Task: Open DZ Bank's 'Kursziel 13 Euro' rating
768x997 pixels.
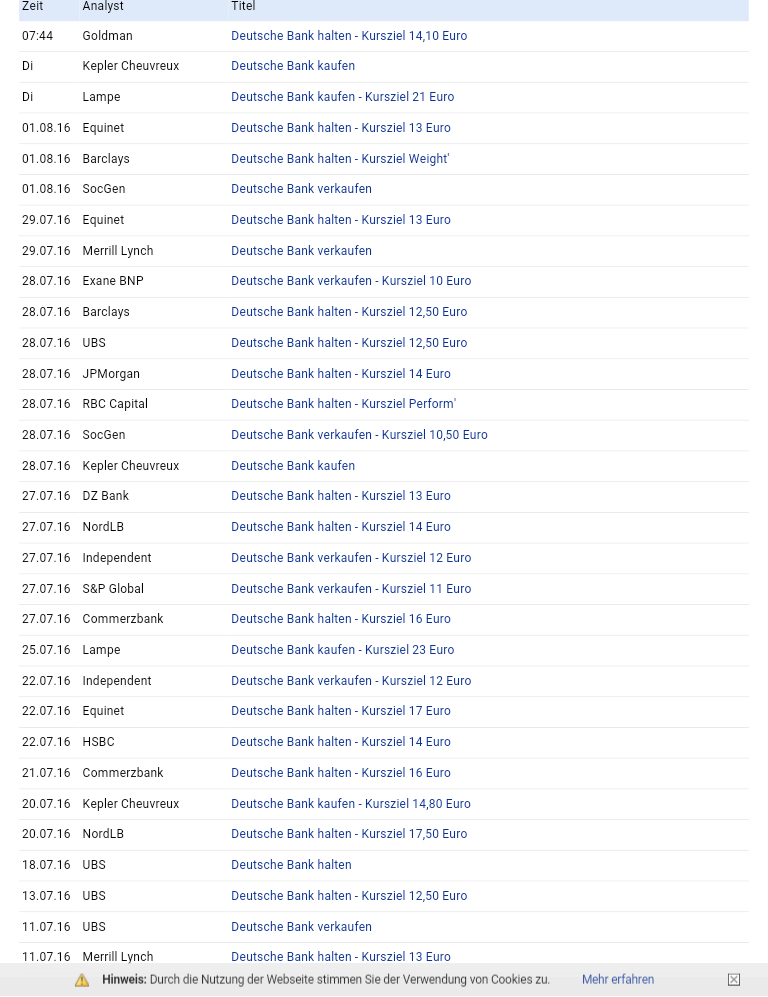Action: pyautogui.click(x=341, y=496)
